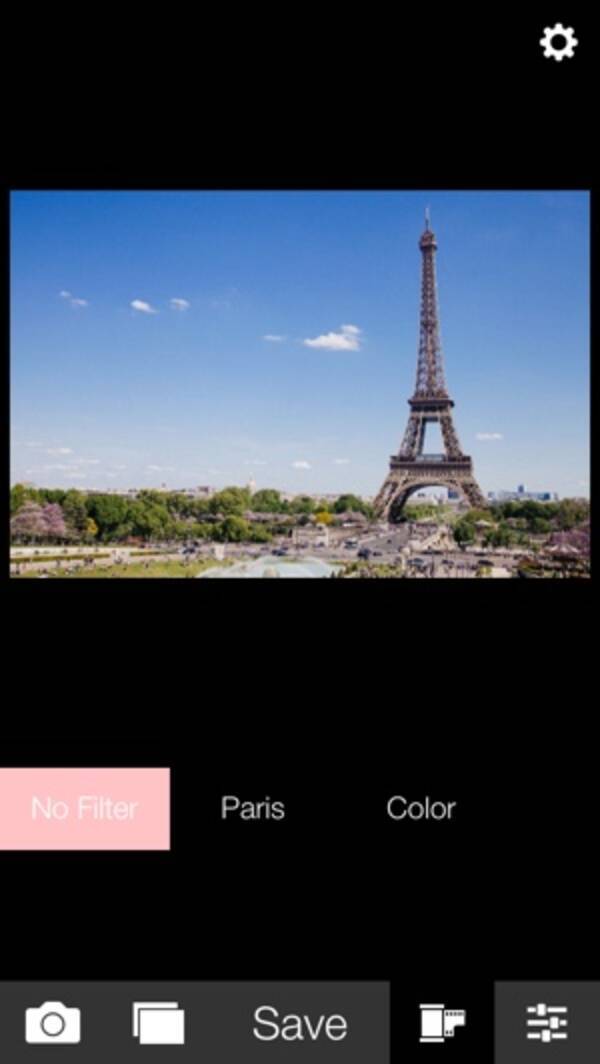The height and width of the screenshot is (1064, 600).
Task: Open settings via the gear icon
Action: 558,42
